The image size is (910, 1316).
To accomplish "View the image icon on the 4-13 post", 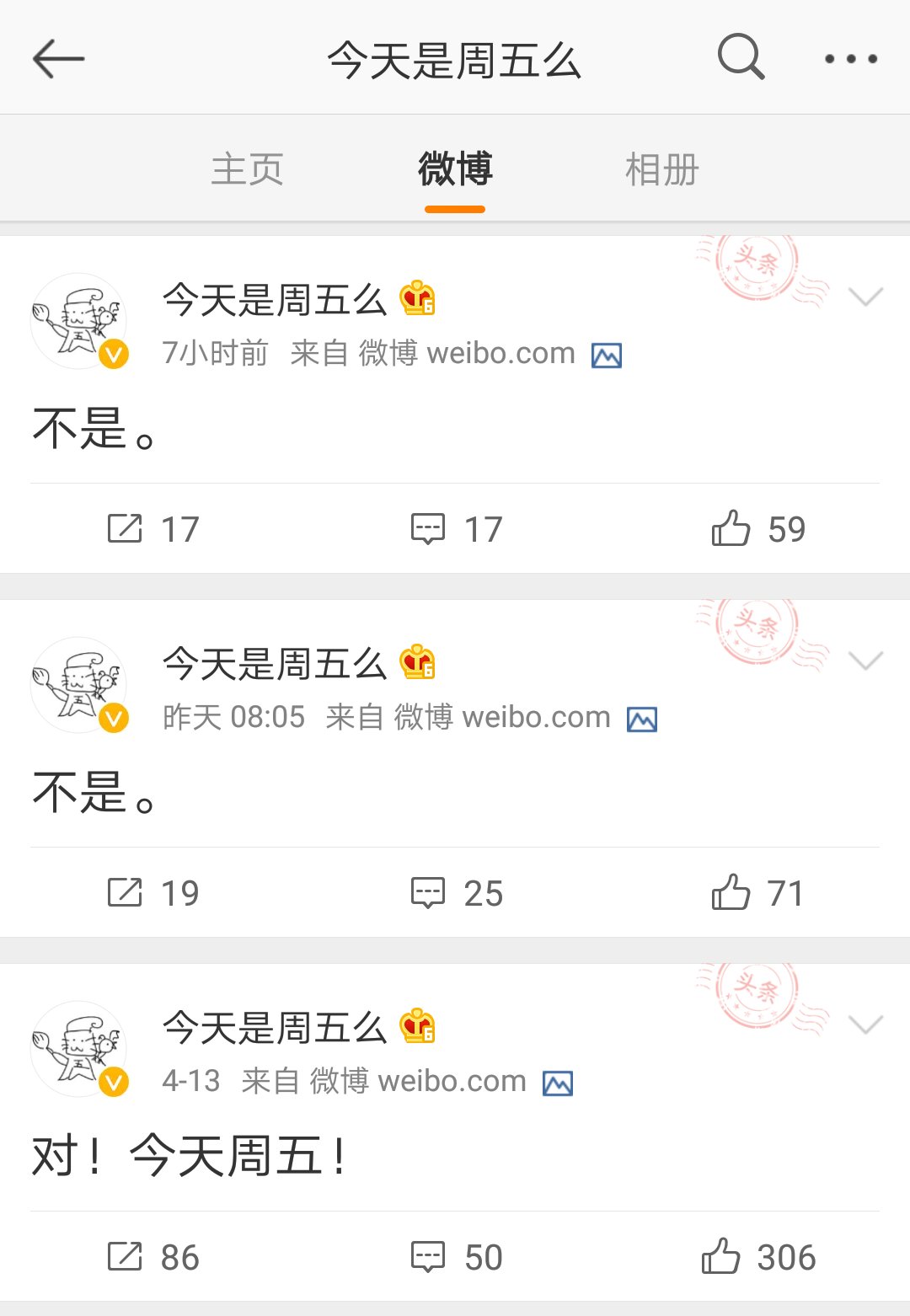I will click(558, 1083).
